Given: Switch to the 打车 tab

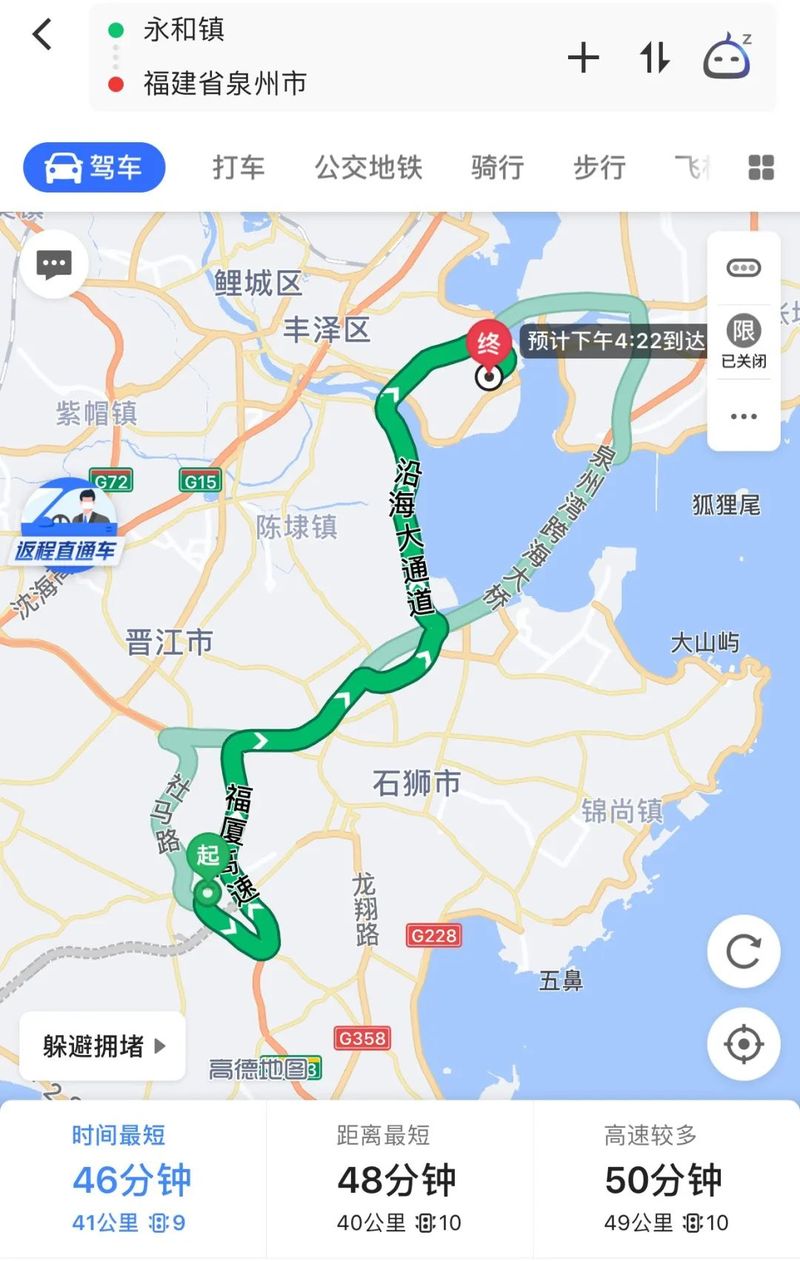Looking at the screenshot, I should tap(238, 167).
